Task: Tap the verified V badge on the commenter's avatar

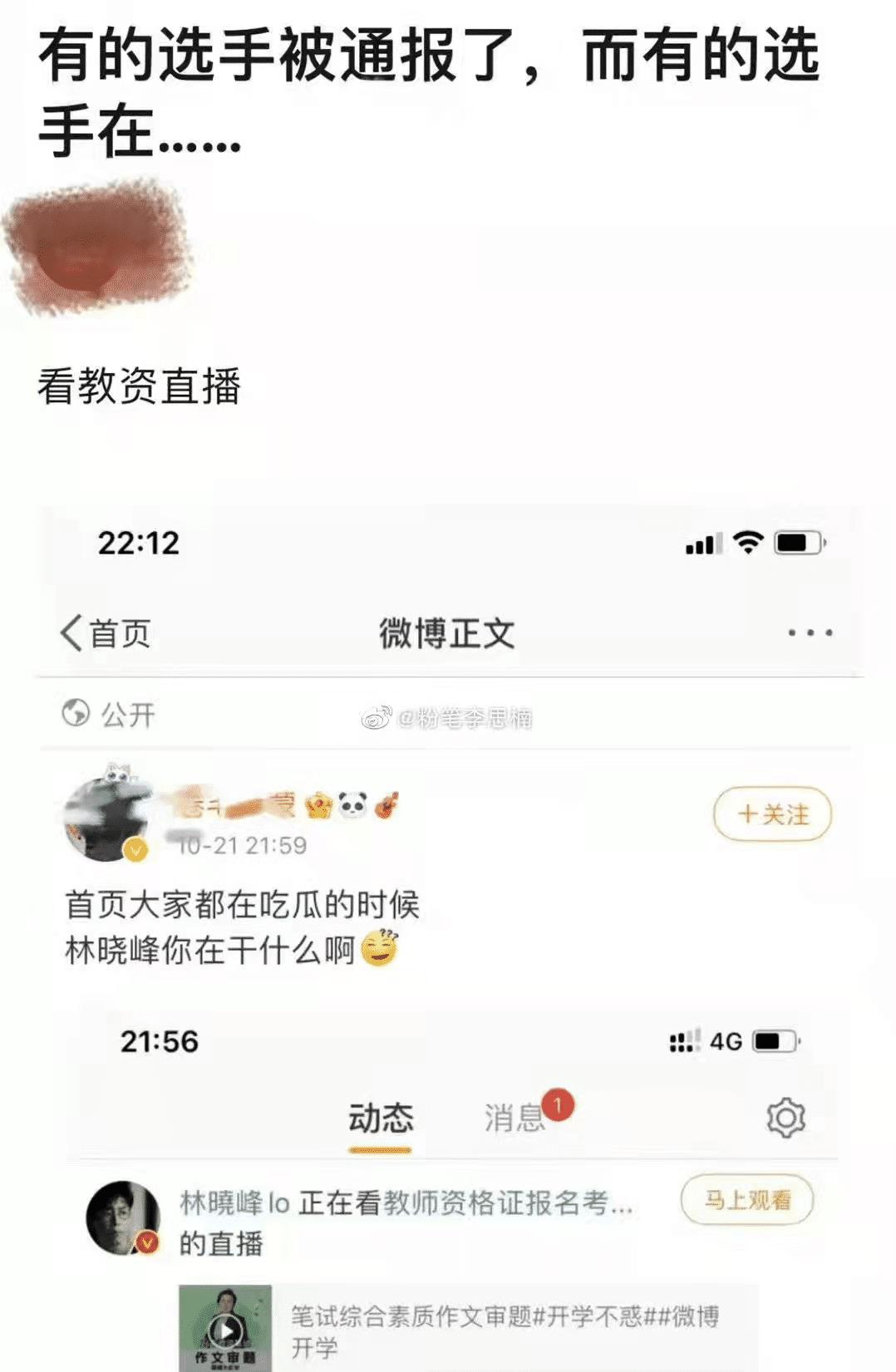Action: [x=136, y=850]
